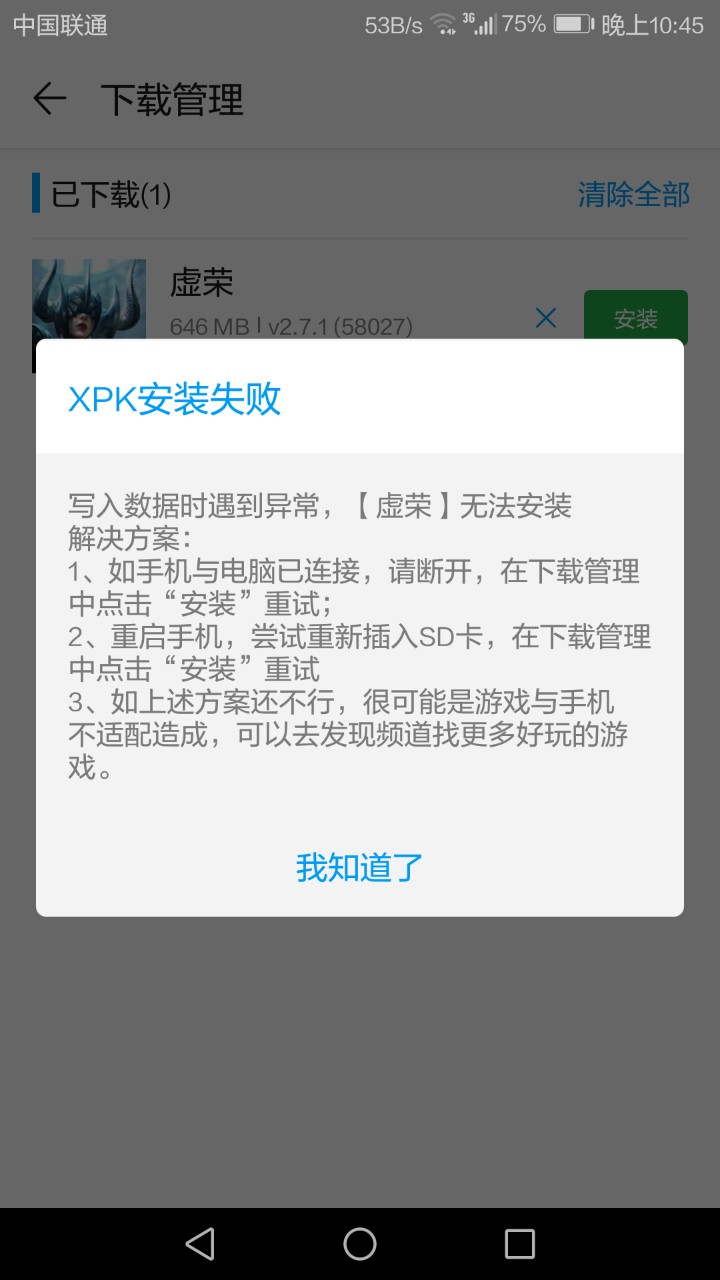Dismiss dialog with 我知道了 button
720x1280 pixels.
coord(360,867)
